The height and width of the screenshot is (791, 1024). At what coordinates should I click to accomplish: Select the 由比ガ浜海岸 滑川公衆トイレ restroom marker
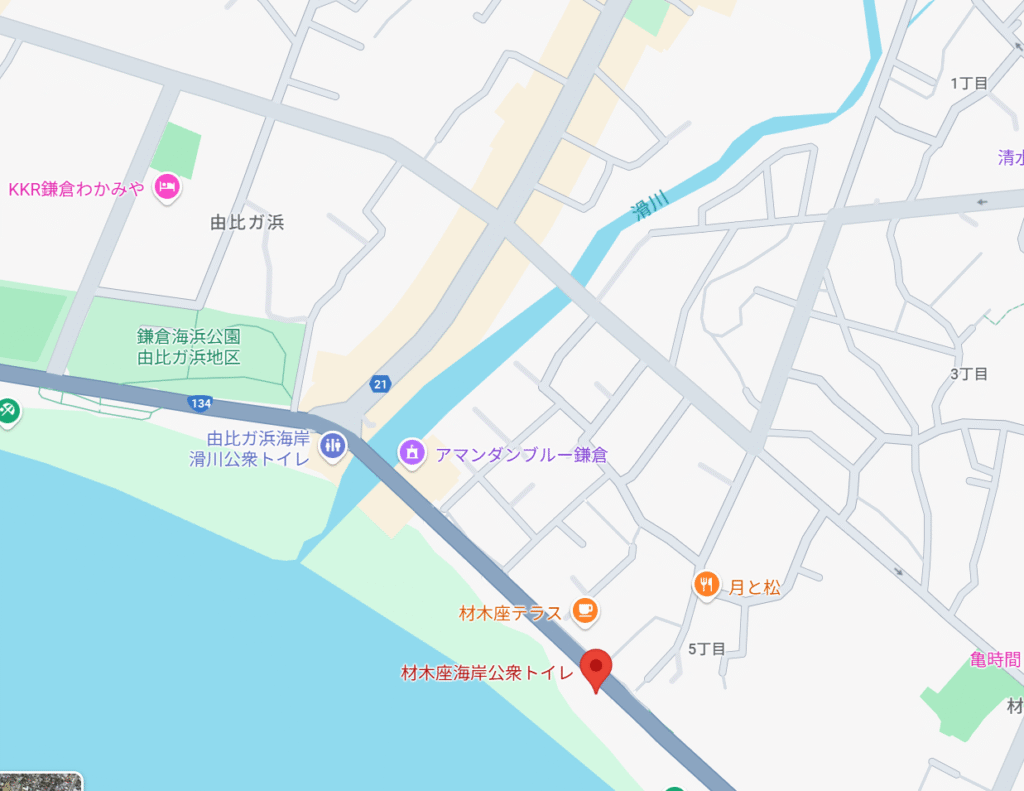click(x=333, y=446)
